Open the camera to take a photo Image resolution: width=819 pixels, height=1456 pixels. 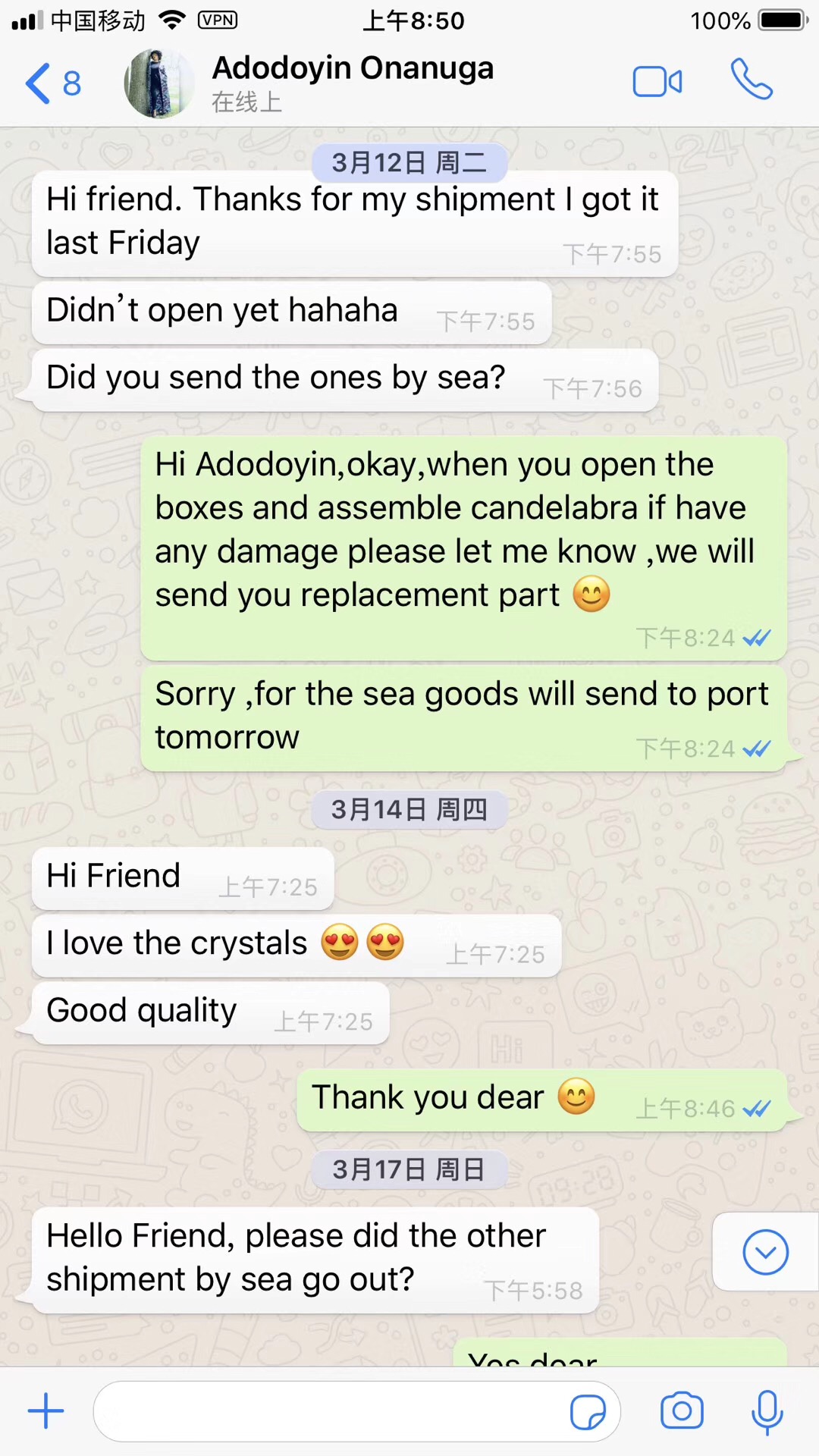(x=682, y=1411)
